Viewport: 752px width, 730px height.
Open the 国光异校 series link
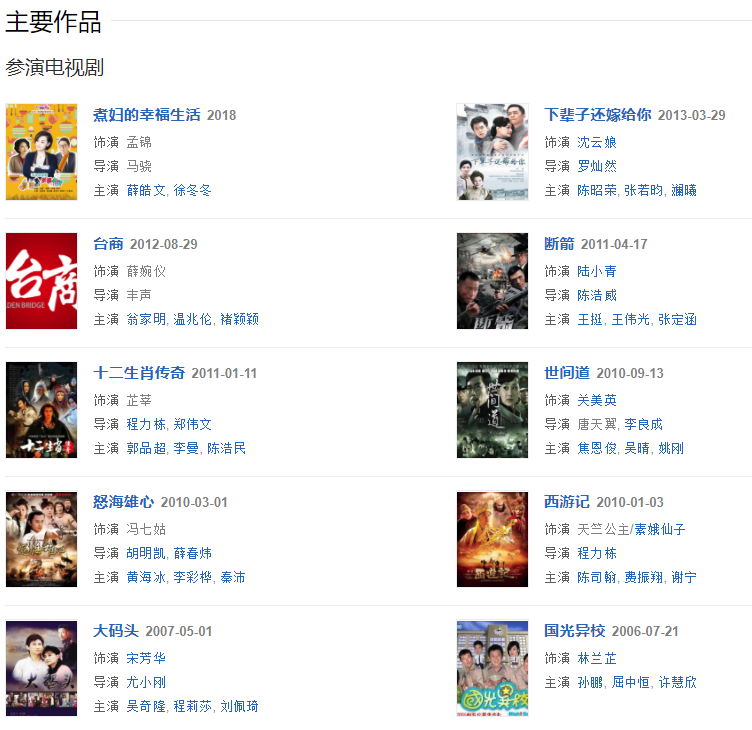[574, 630]
